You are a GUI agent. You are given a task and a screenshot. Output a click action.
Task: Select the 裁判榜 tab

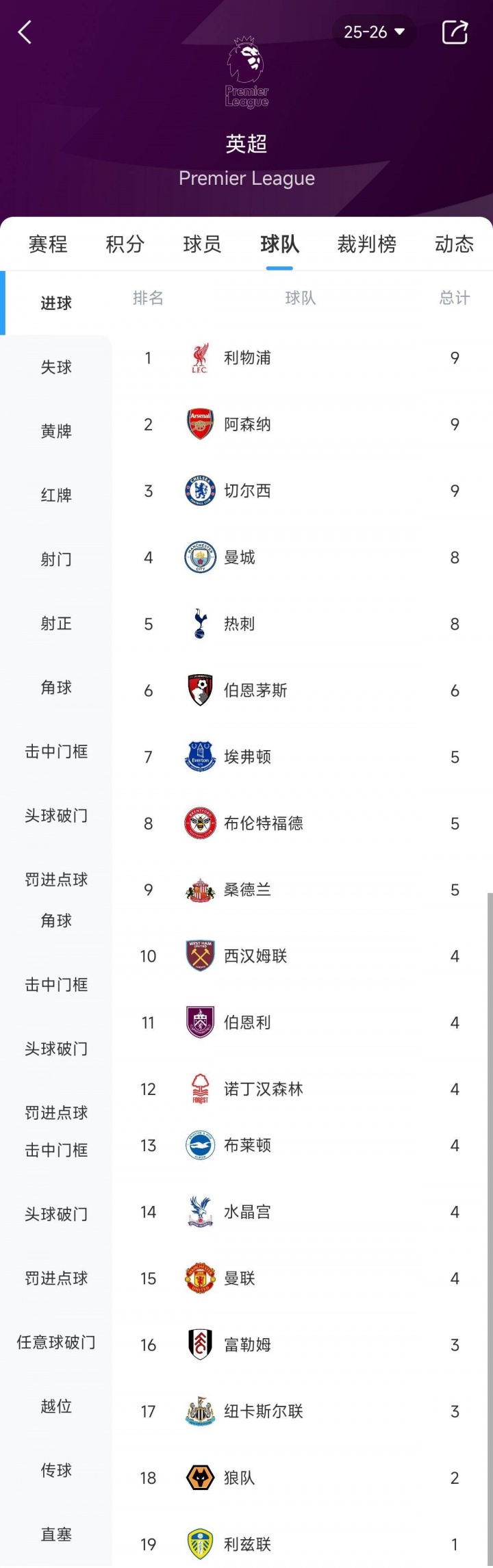pos(366,244)
